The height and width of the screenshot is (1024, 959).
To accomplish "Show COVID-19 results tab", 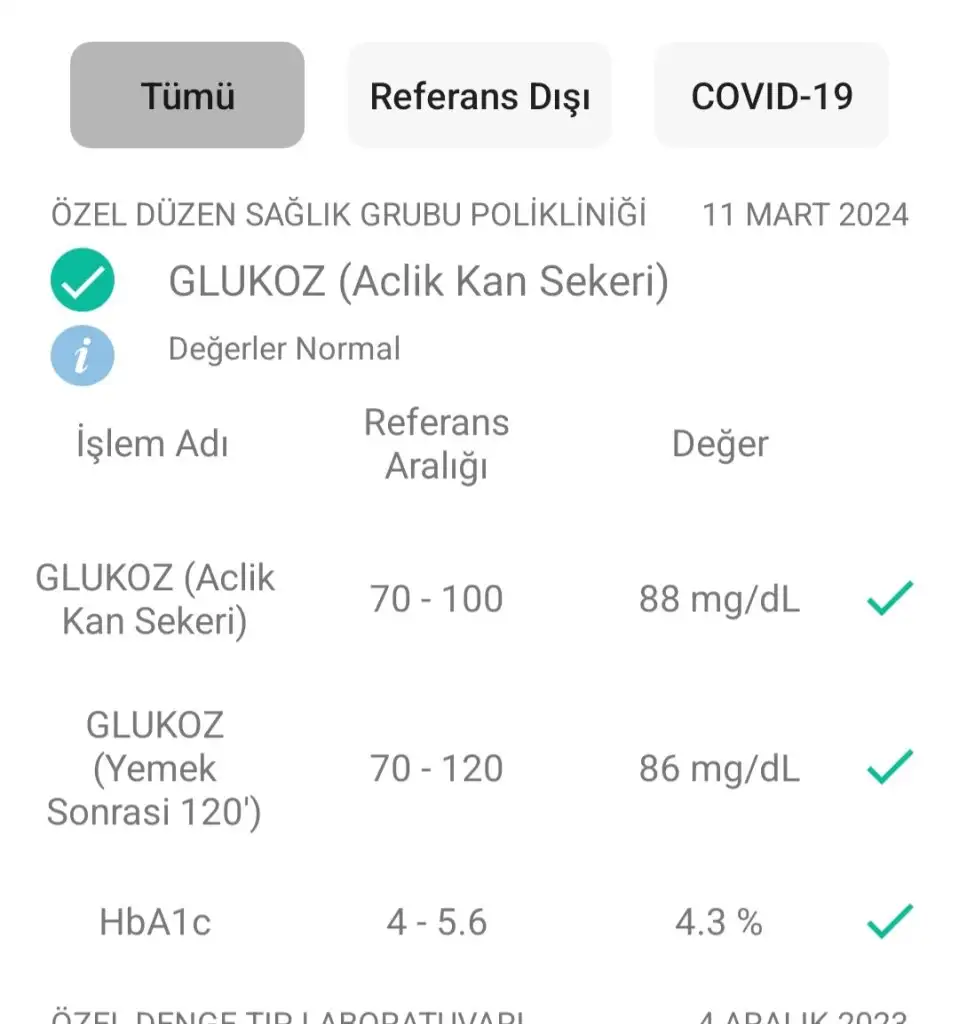I will [x=771, y=96].
